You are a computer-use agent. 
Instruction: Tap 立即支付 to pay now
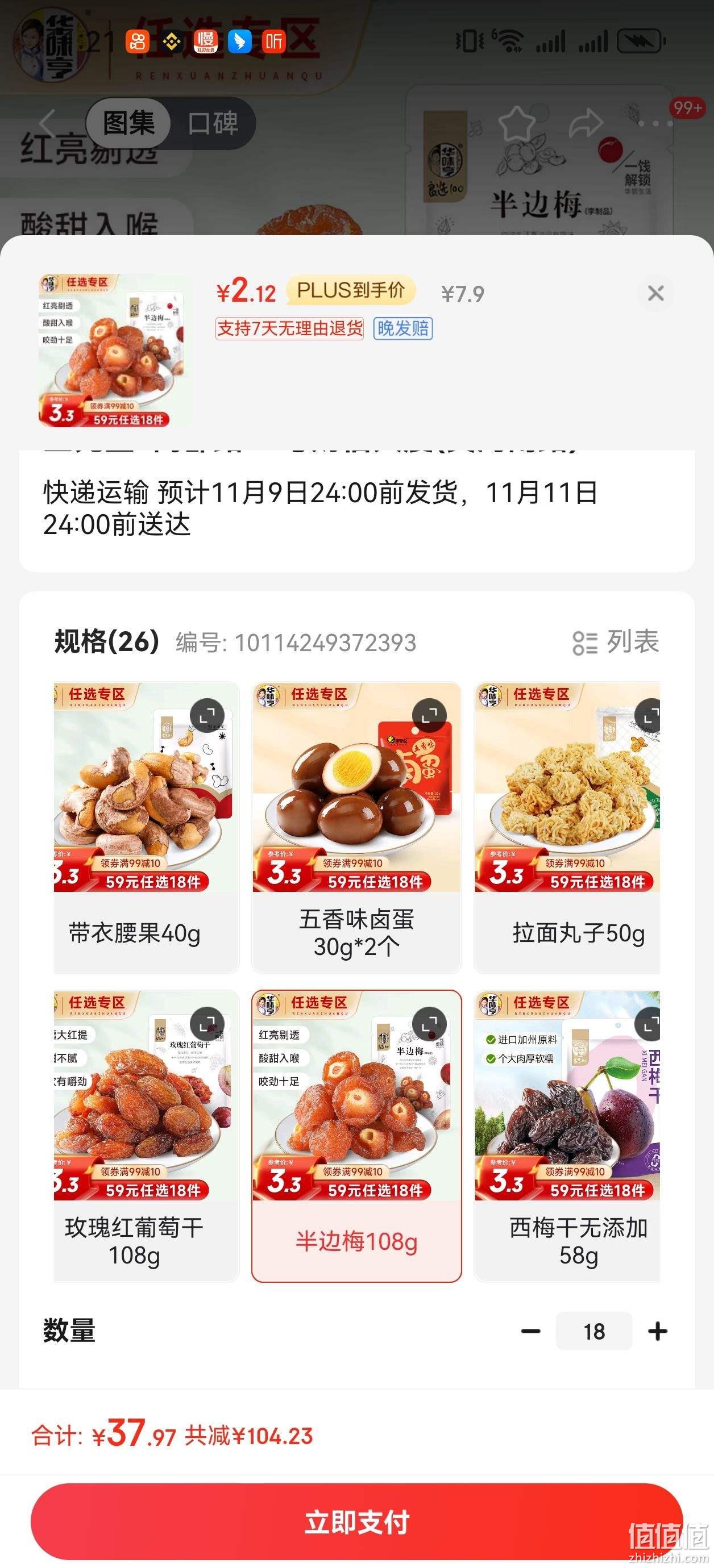pos(357,1522)
